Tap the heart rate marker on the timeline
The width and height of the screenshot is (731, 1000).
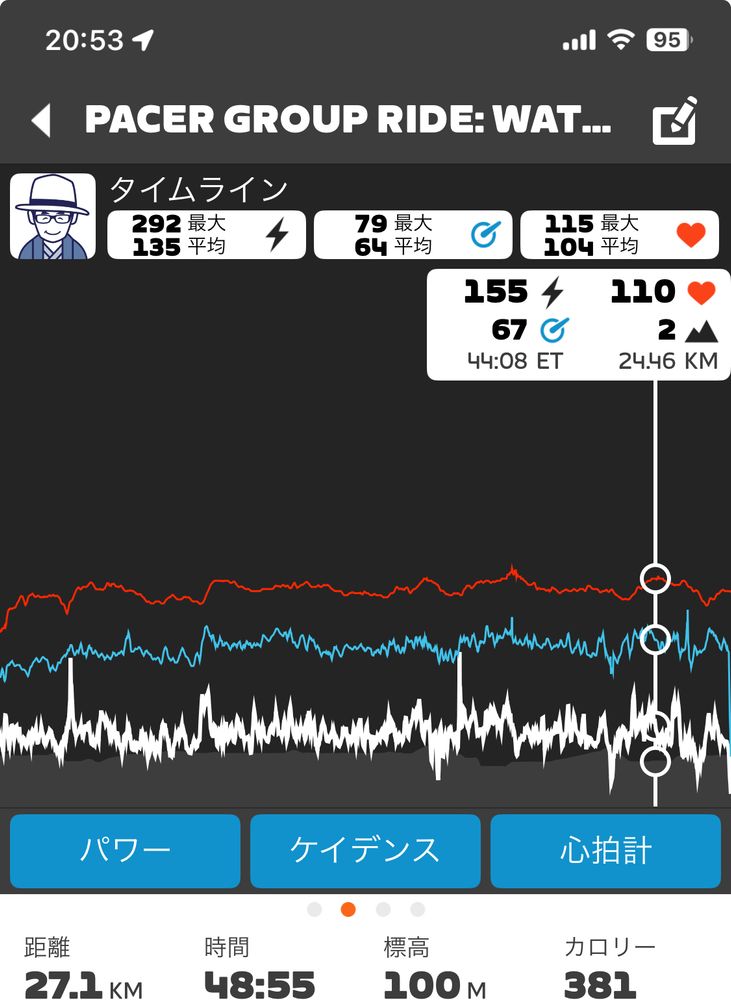point(655,579)
